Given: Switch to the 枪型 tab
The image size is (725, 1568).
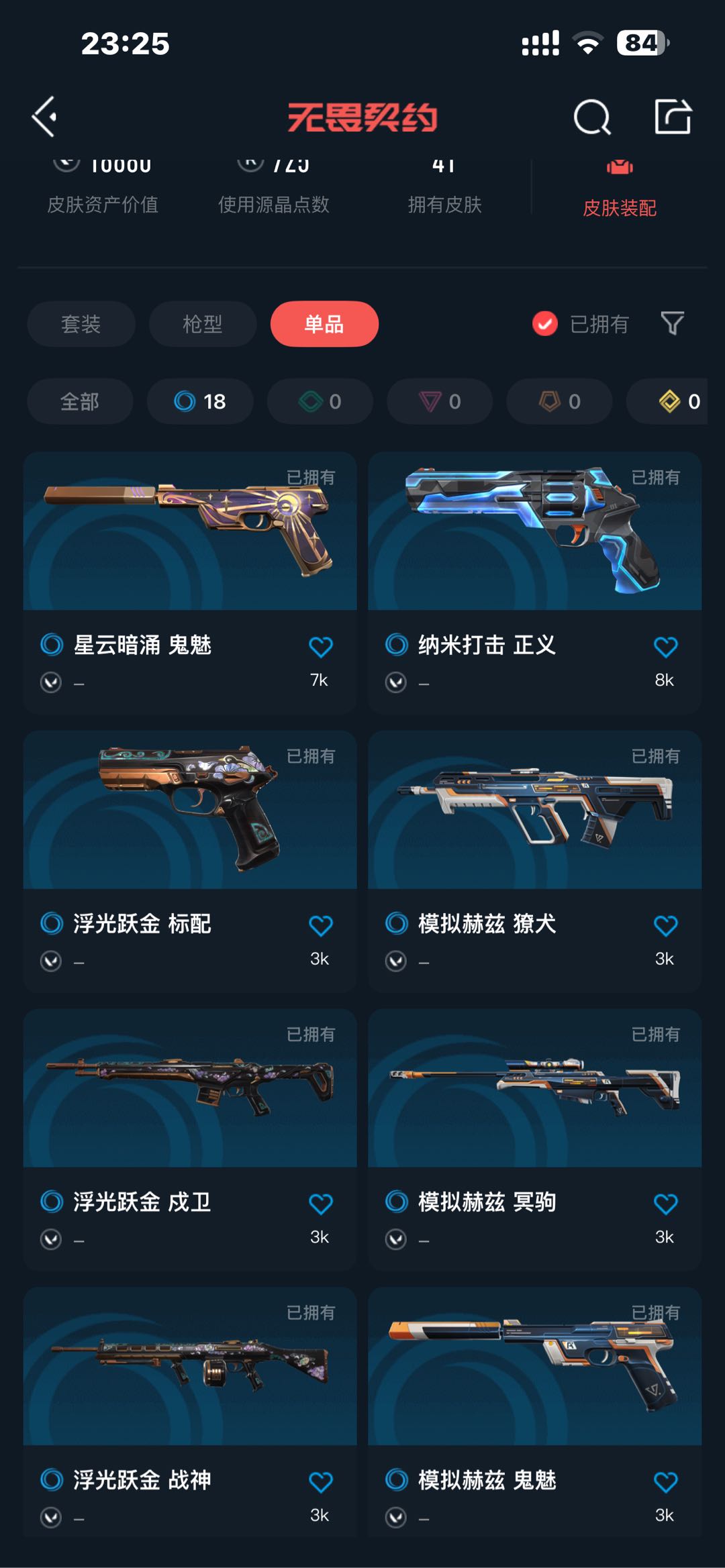Looking at the screenshot, I should click(203, 324).
